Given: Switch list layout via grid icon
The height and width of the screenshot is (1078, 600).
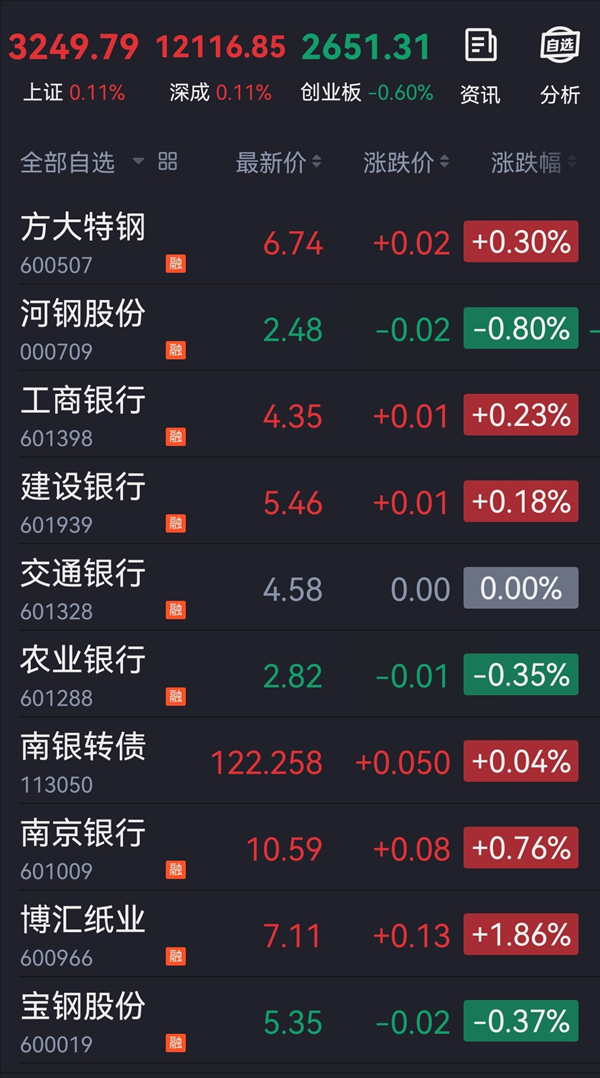Looking at the screenshot, I should (x=168, y=162).
